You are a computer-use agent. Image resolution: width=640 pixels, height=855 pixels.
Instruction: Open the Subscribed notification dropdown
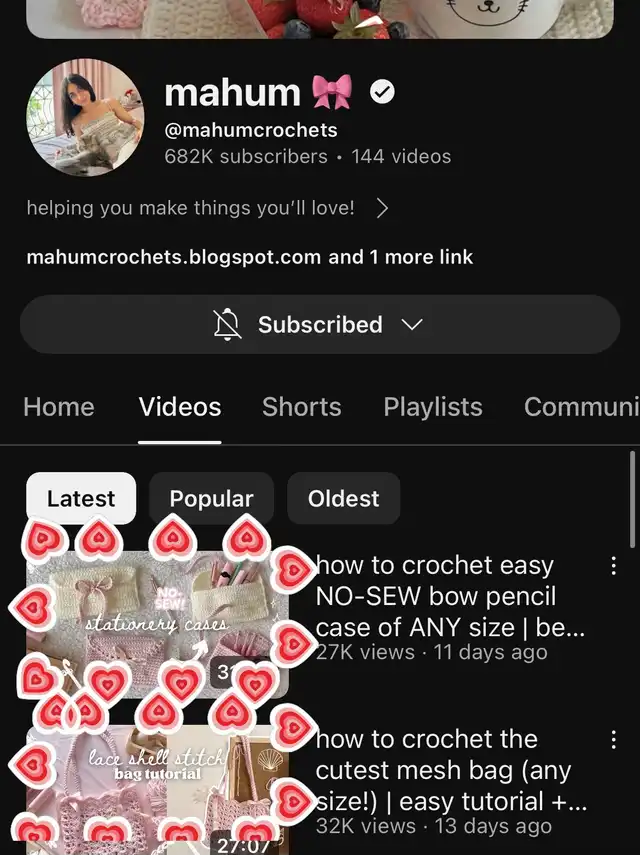click(x=320, y=325)
